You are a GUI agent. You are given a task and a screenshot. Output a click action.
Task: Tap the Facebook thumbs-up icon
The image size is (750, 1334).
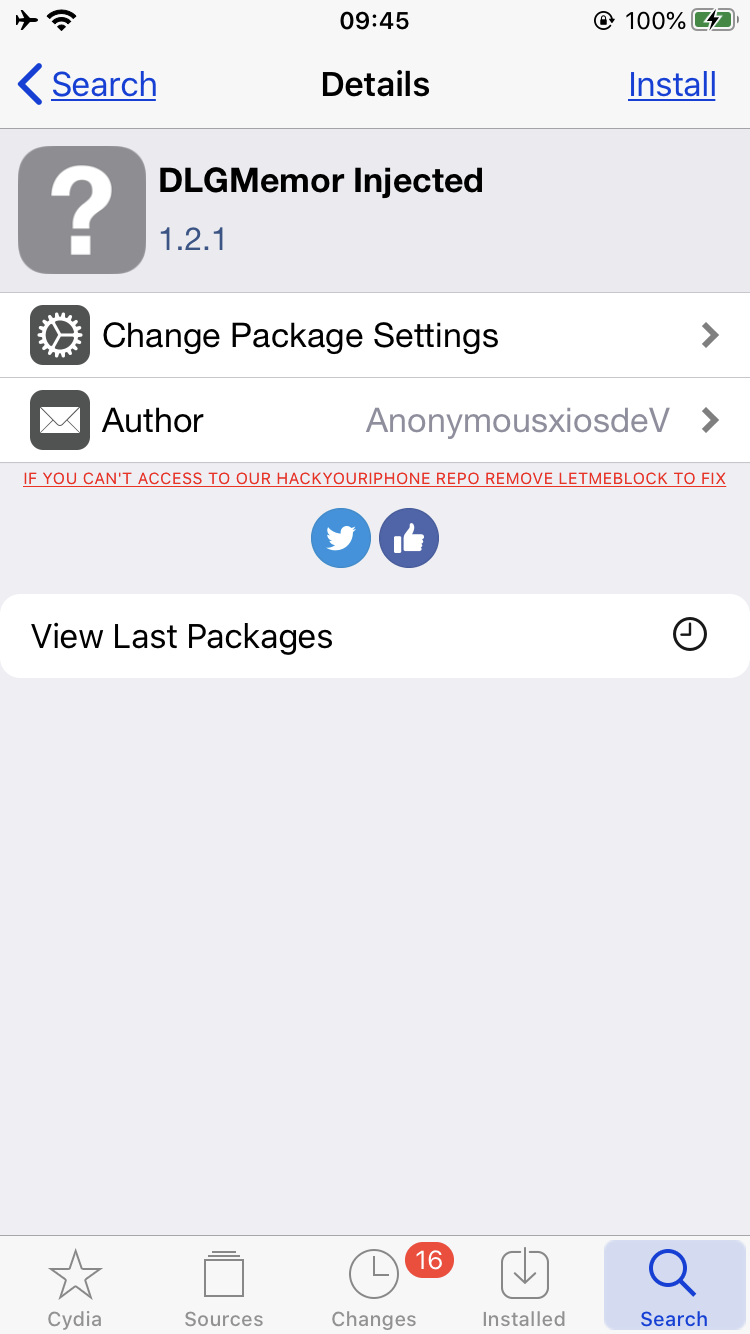[x=409, y=539]
